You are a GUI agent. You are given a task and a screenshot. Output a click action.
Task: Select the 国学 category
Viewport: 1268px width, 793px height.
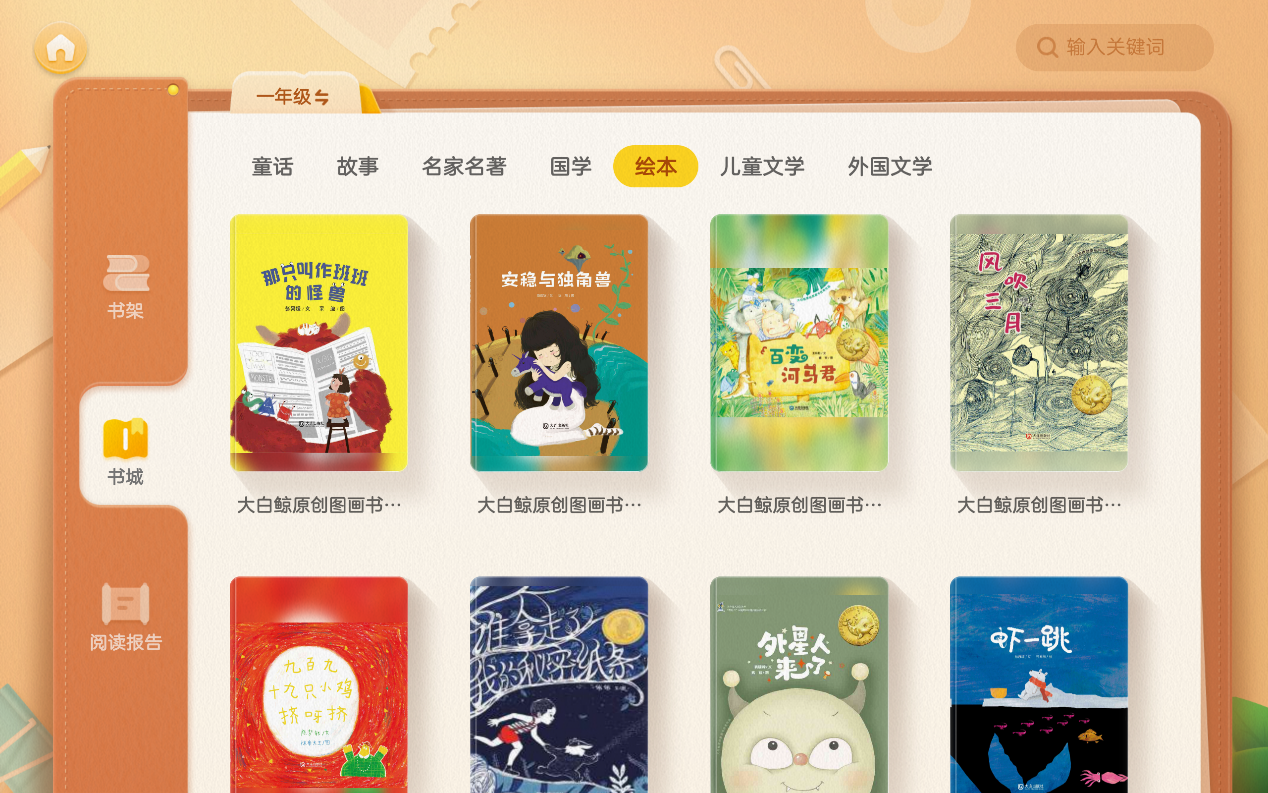pyautogui.click(x=571, y=166)
